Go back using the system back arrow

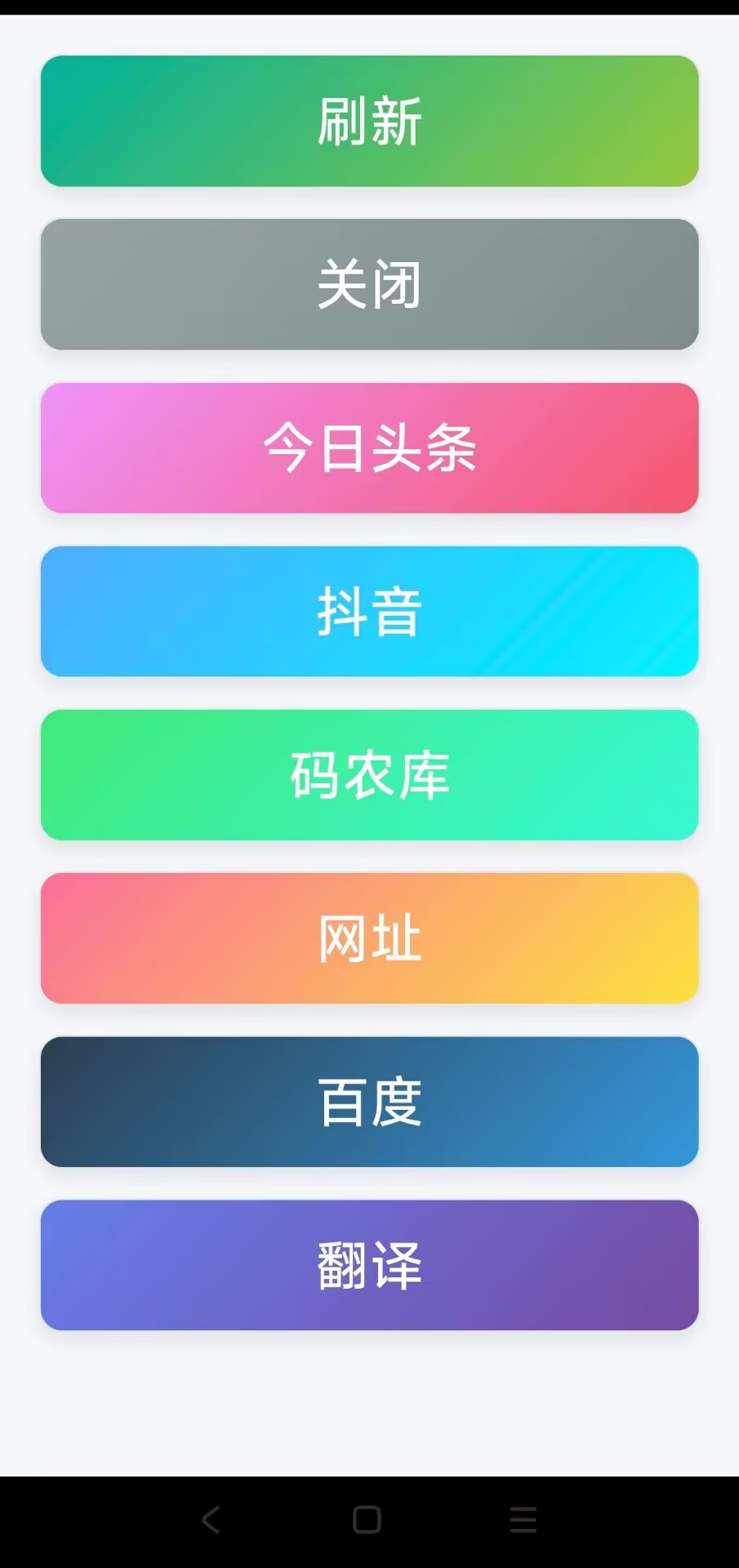pyautogui.click(x=211, y=1520)
